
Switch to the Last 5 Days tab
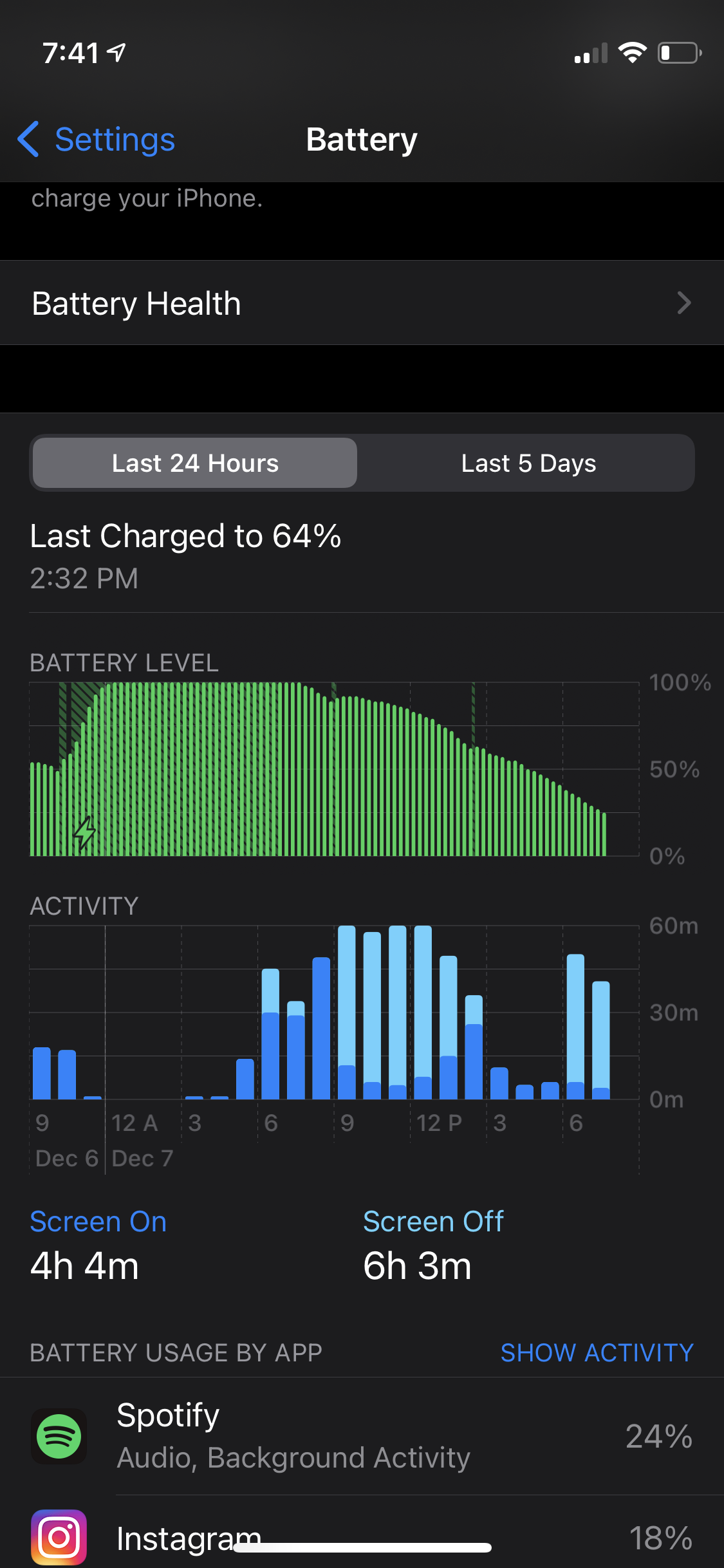coord(528,463)
